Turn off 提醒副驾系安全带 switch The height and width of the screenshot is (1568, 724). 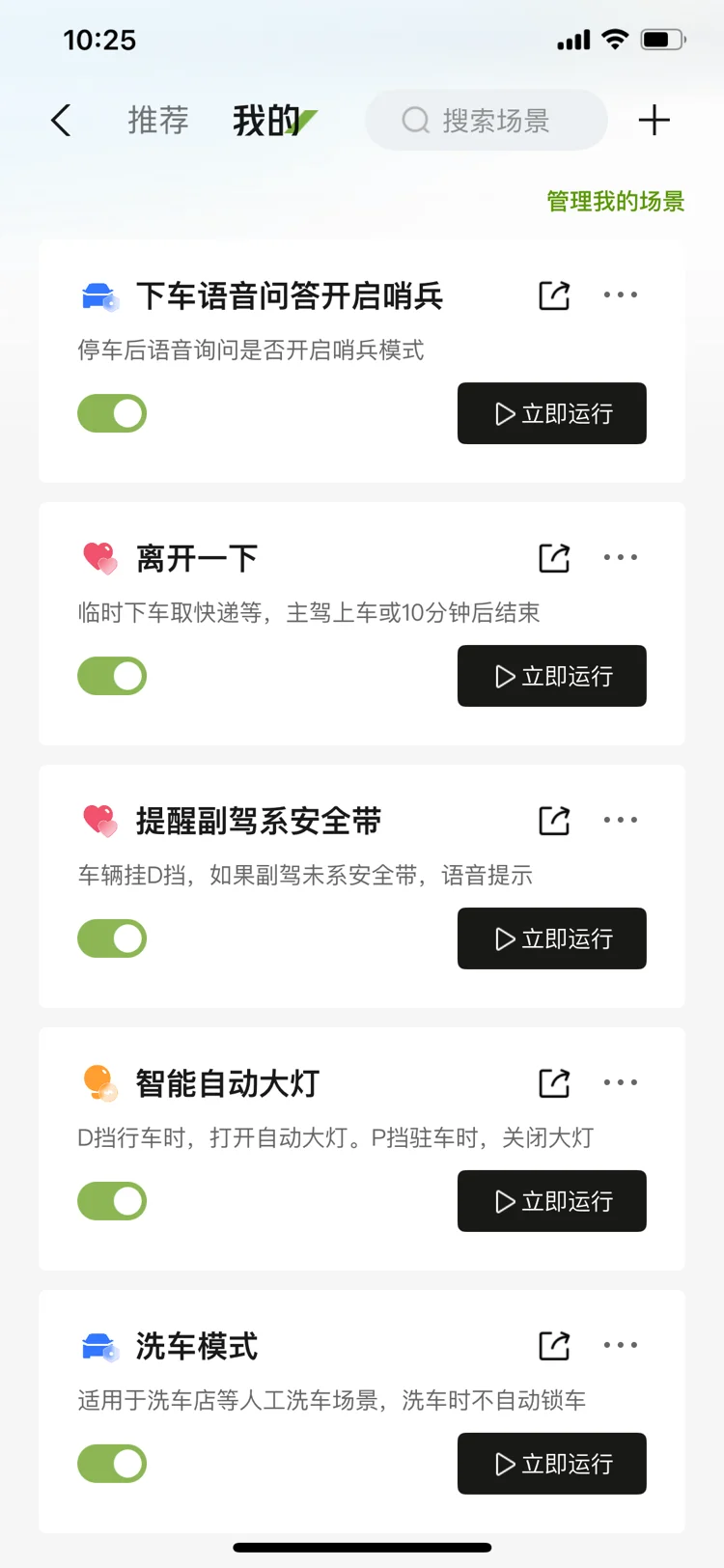pos(112,938)
